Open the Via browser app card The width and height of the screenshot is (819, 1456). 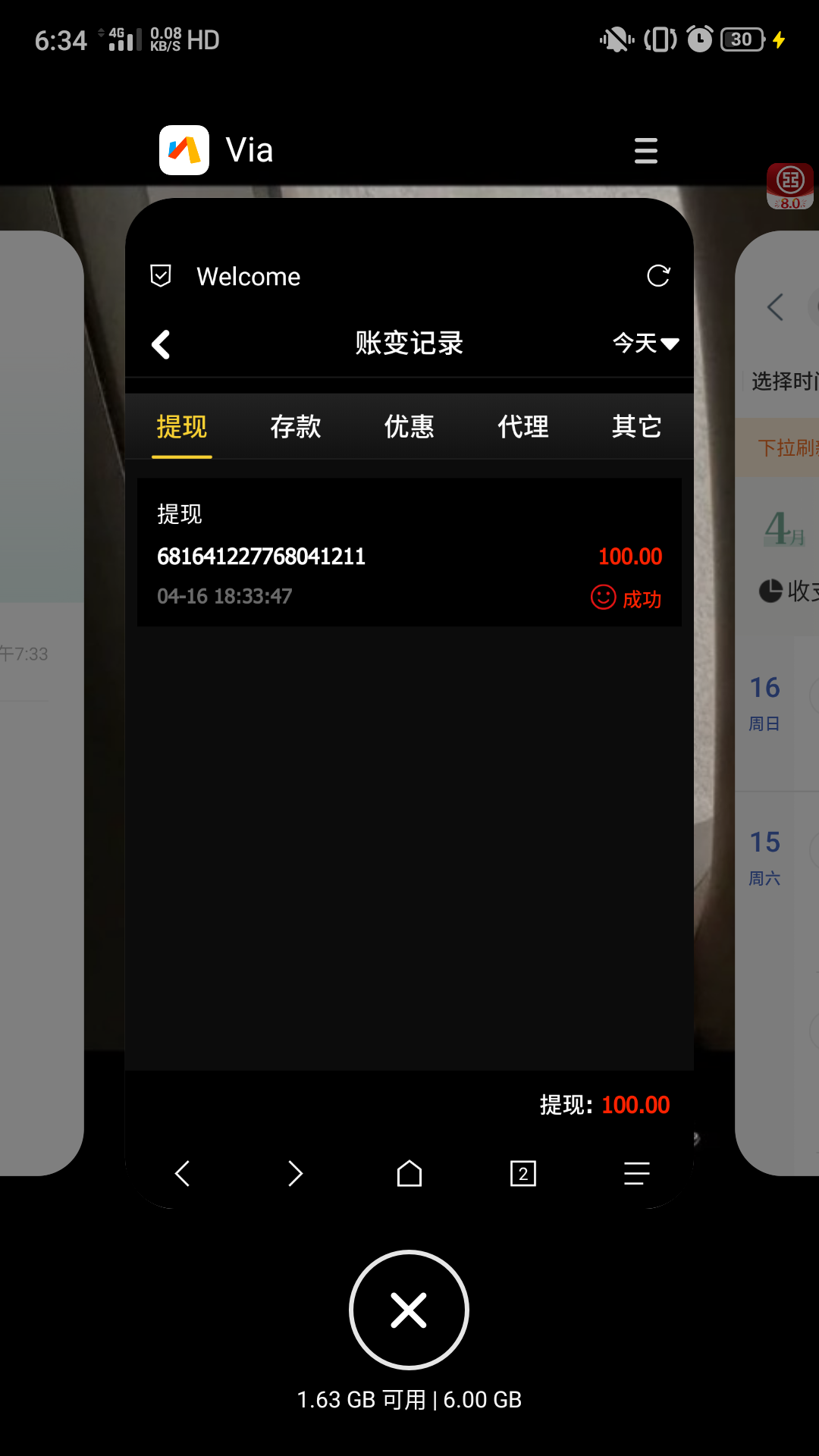click(409, 758)
